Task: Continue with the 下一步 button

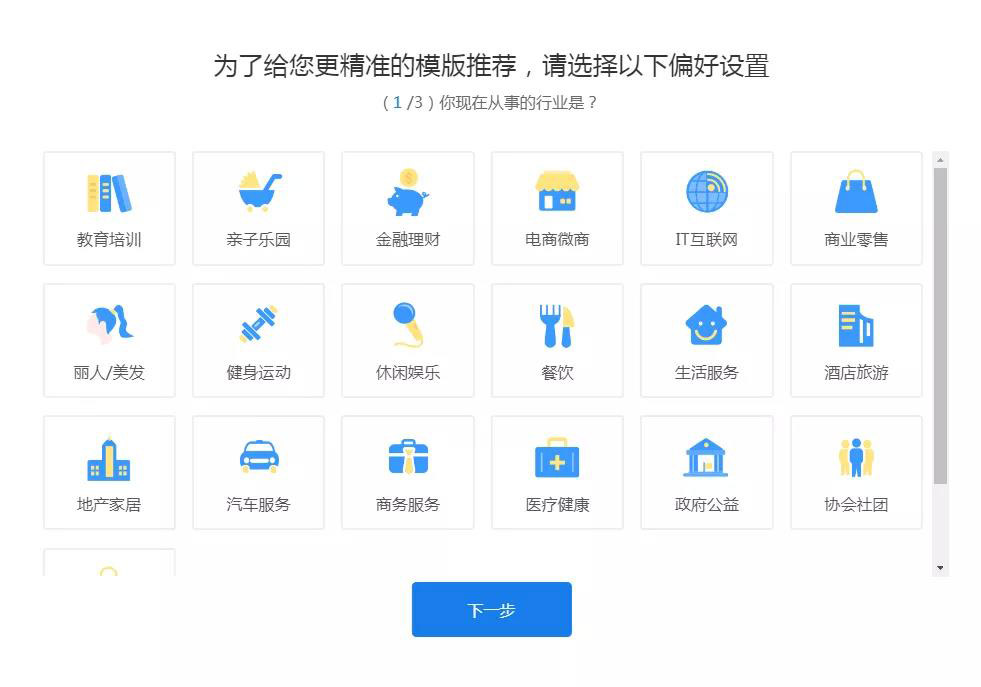Action: 491,610
